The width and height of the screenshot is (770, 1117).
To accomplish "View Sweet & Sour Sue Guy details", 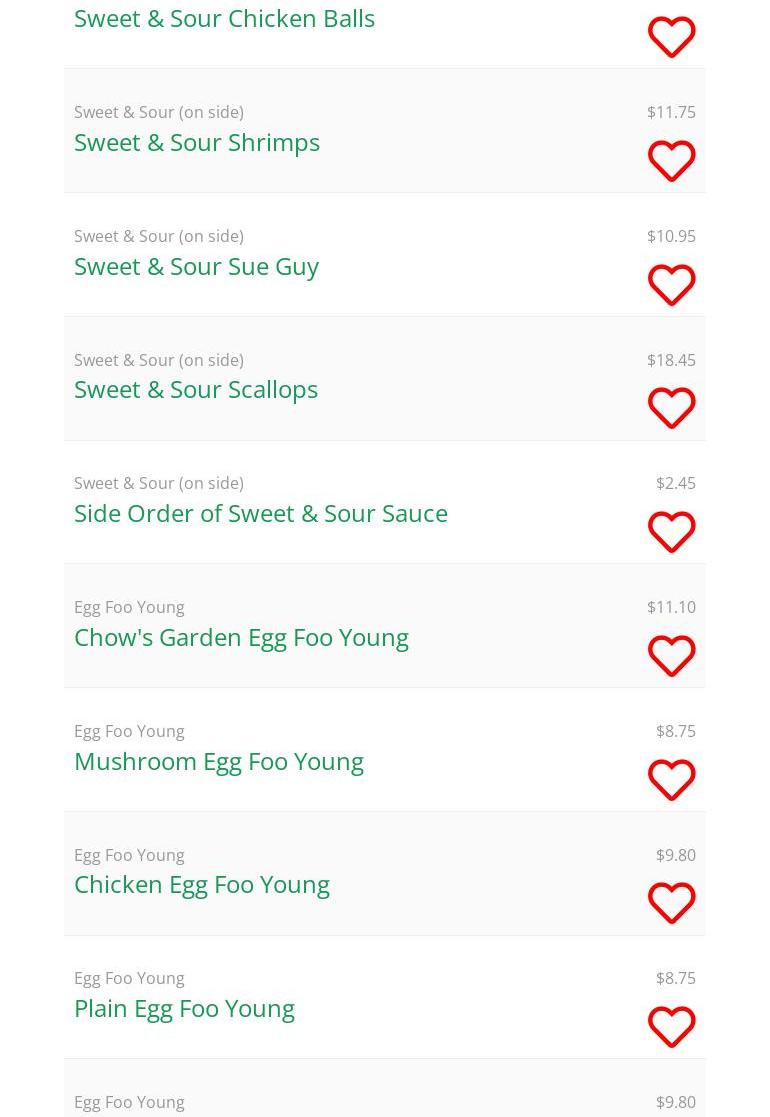I will tap(196, 266).
